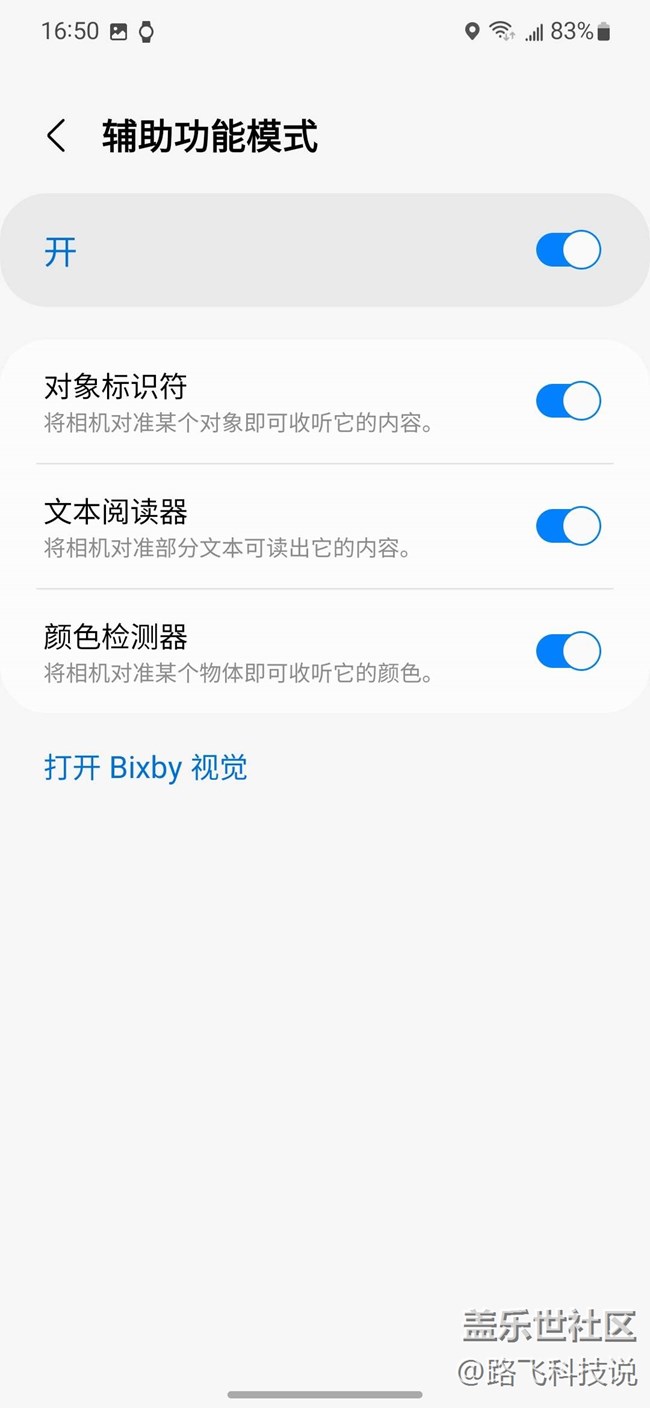Switch off 文本阅读器
This screenshot has height=1408, width=650.
[x=568, y=526]
